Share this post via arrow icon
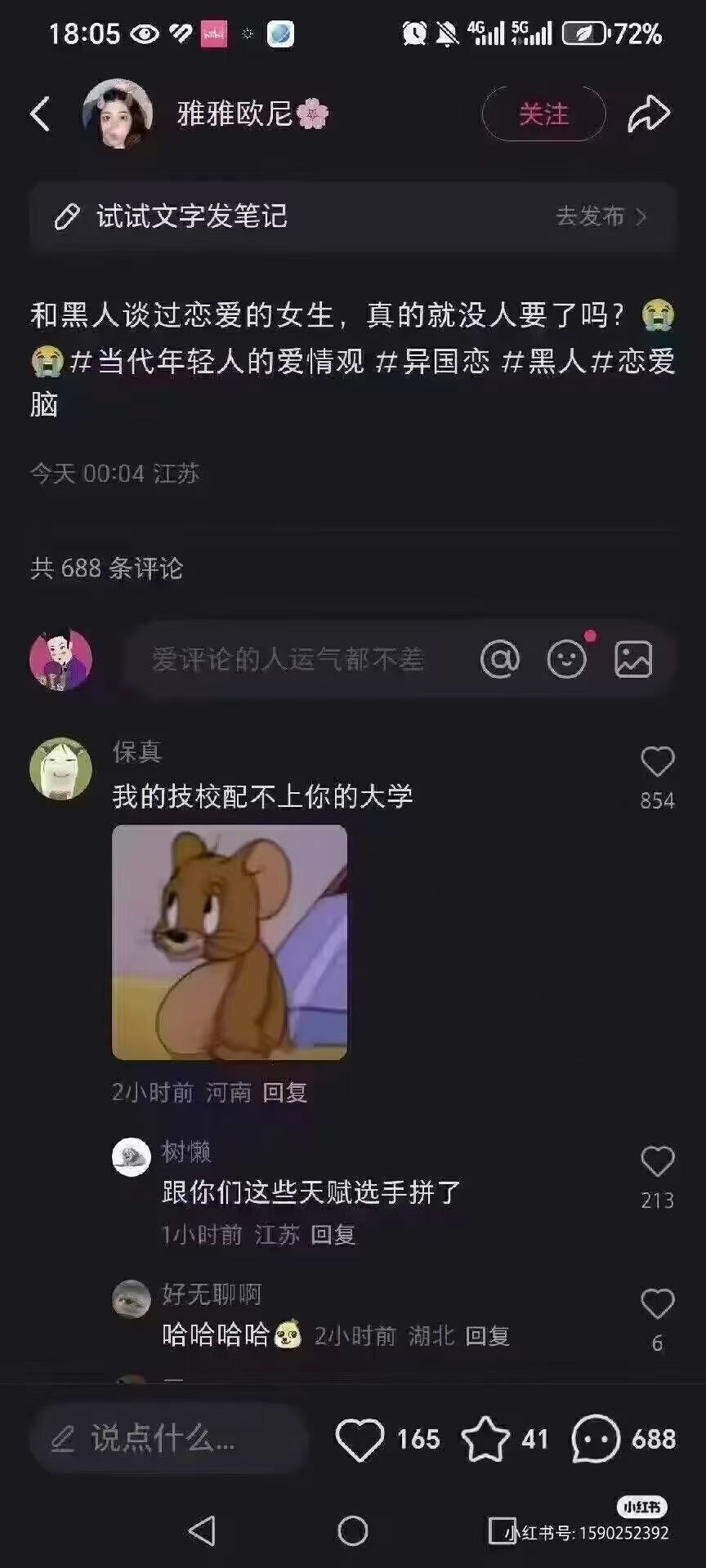This screenshot has width=706, height=1568. tap(649, 114)
